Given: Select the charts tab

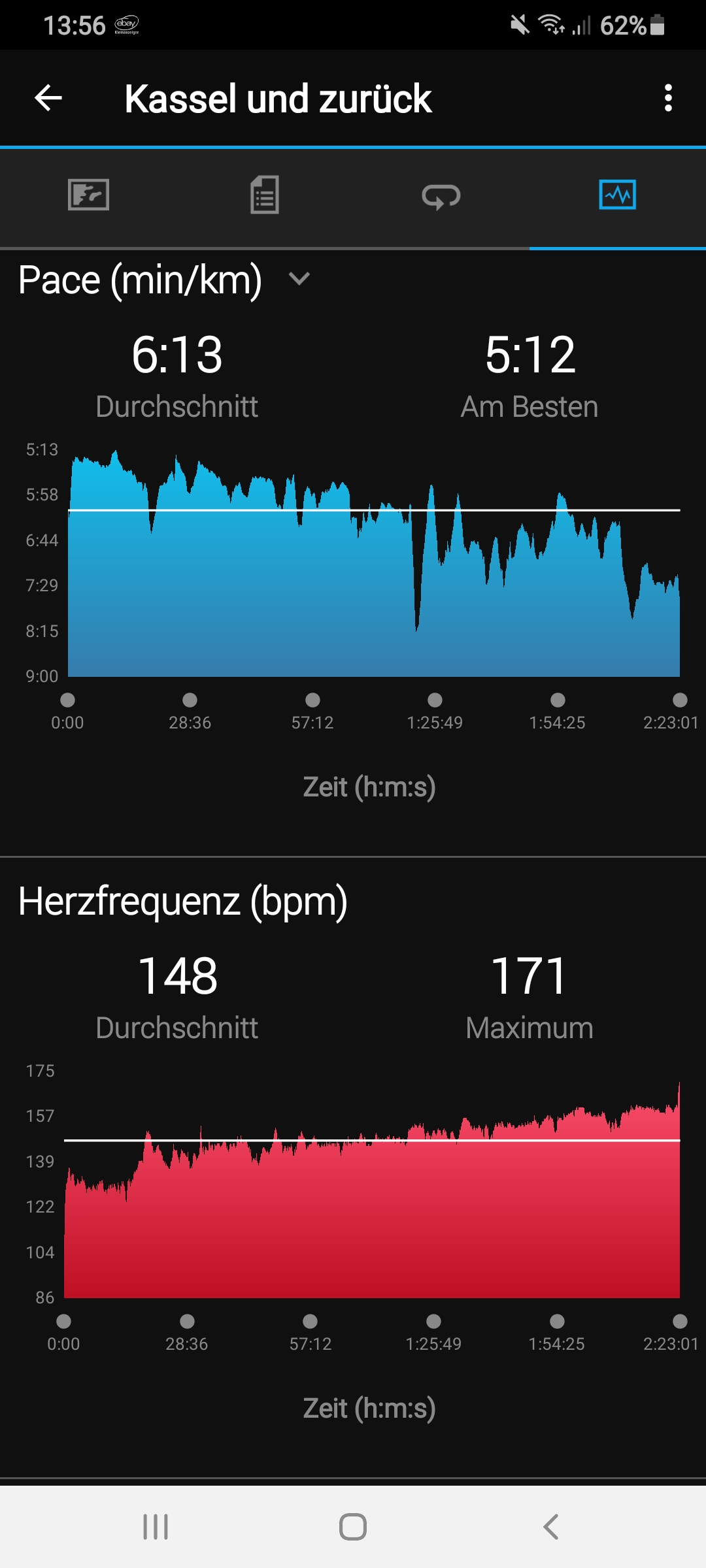Looking at the screenshot, I should coord(617,195).
